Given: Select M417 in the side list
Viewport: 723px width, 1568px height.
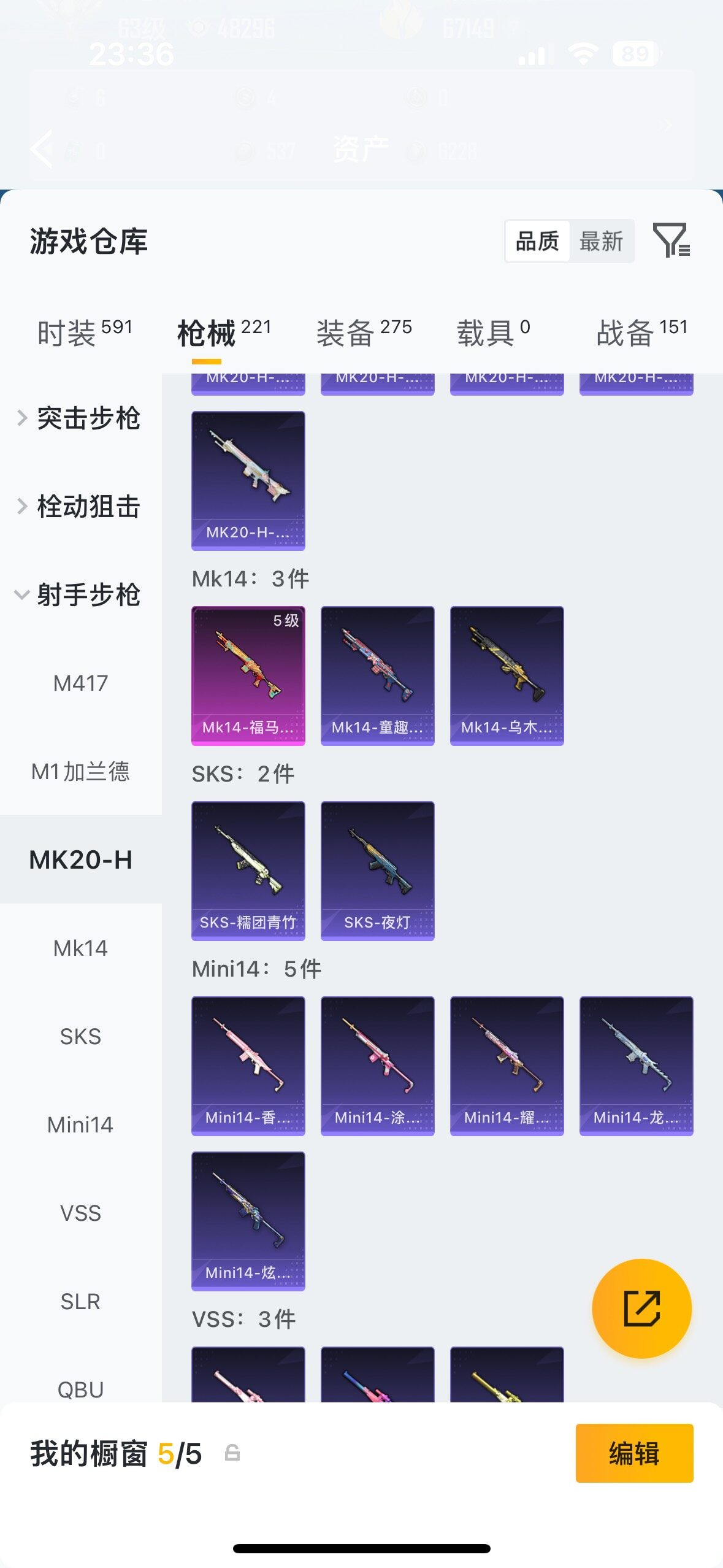Looking at the screenshot, I should click(81, 683).
